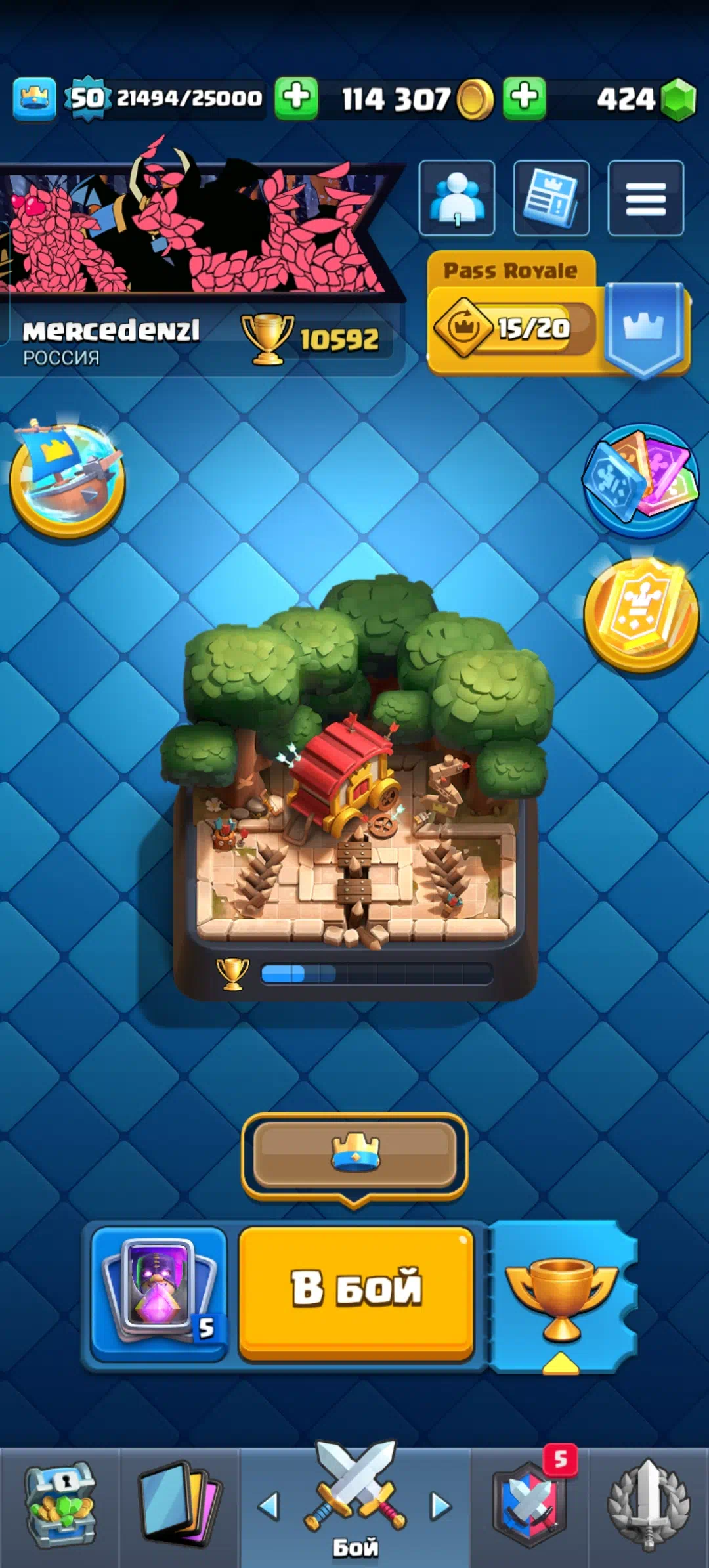Add more gold with the plus next to coins
Screen dimensions: 709x1568
[524, 98]
